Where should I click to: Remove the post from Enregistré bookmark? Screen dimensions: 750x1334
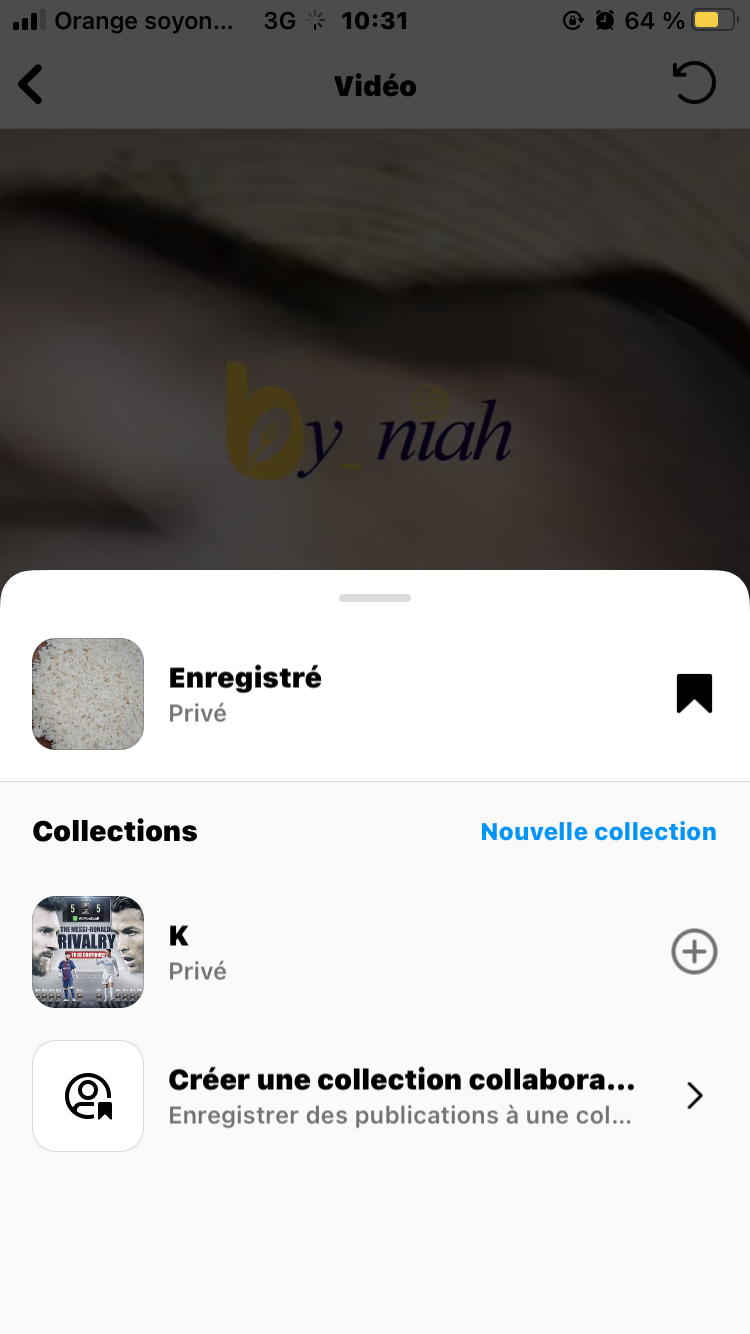pos(694,693)
